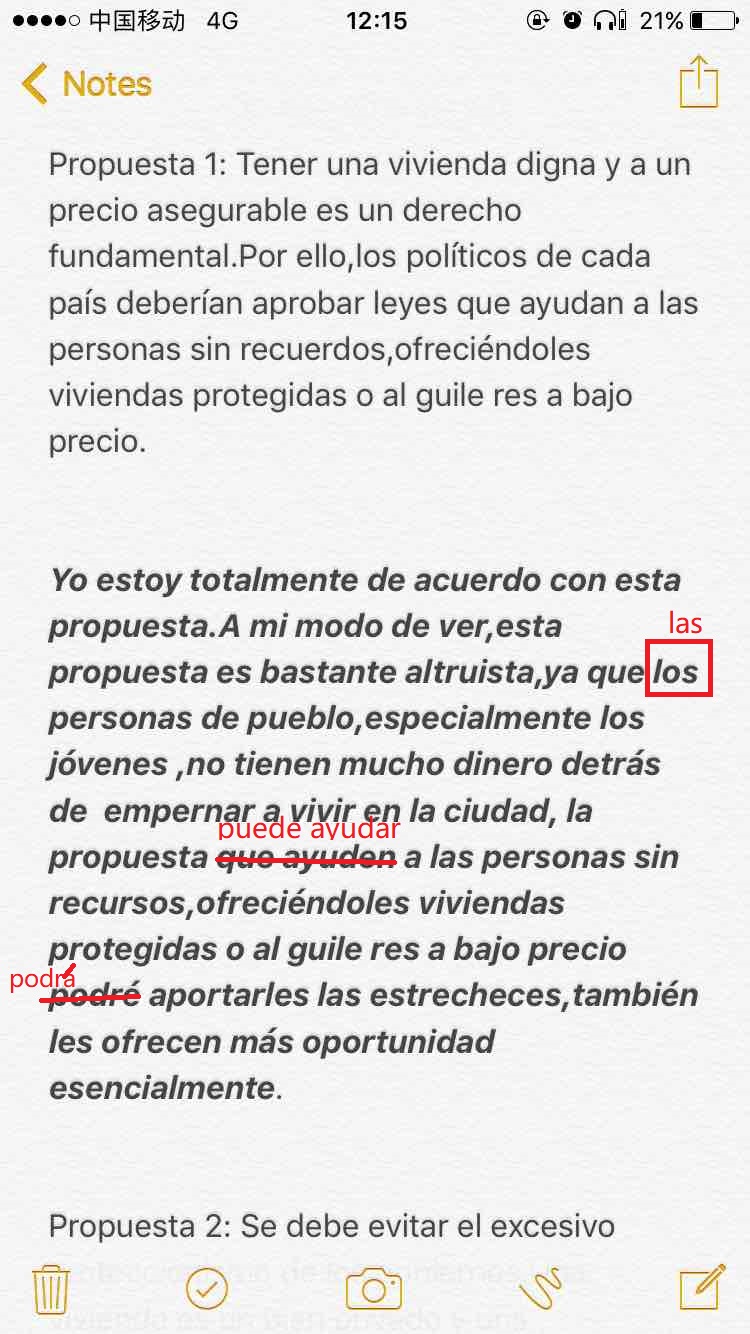Image resolution: width=750 pixels, height=1334 pixels.
Task: Tap the note text to start editing
Action: point(370,300)
